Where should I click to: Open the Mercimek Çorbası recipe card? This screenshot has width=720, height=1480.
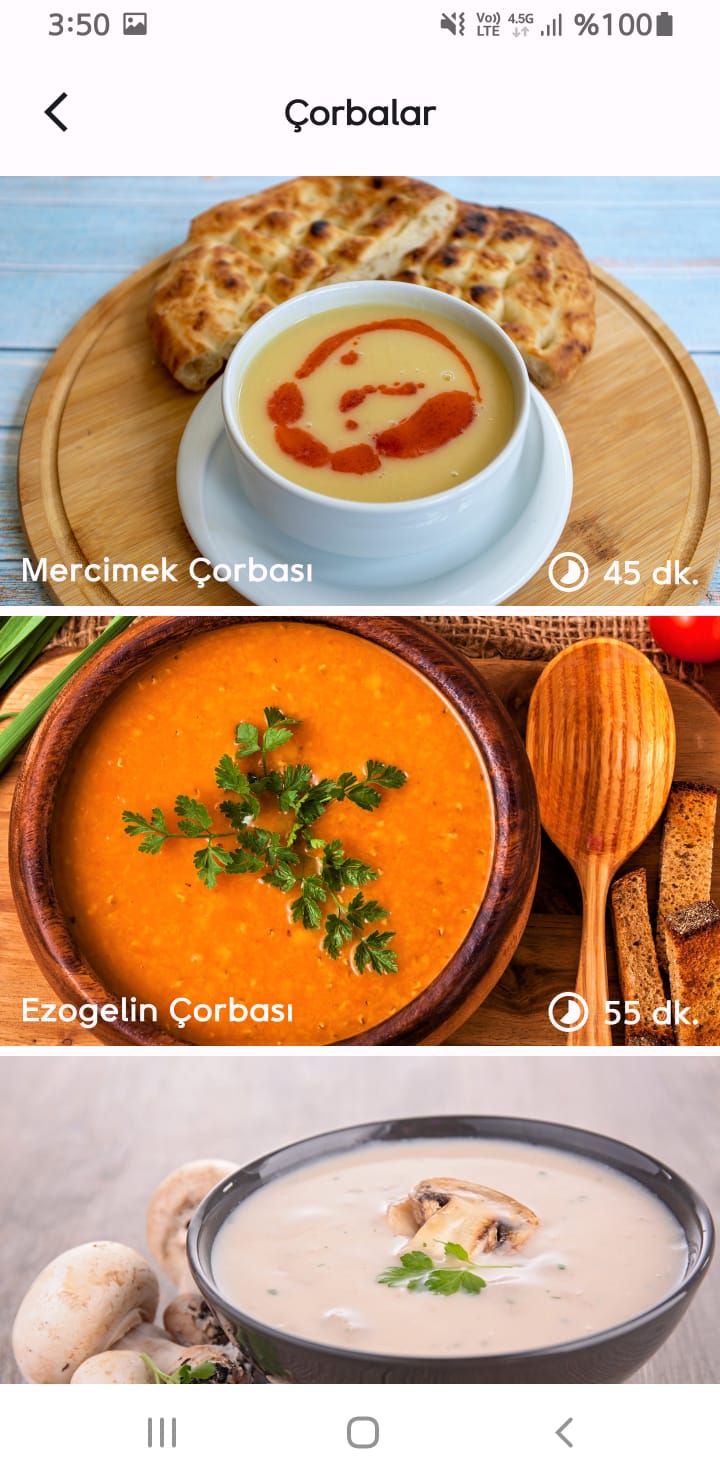click(x=360, y=390)
